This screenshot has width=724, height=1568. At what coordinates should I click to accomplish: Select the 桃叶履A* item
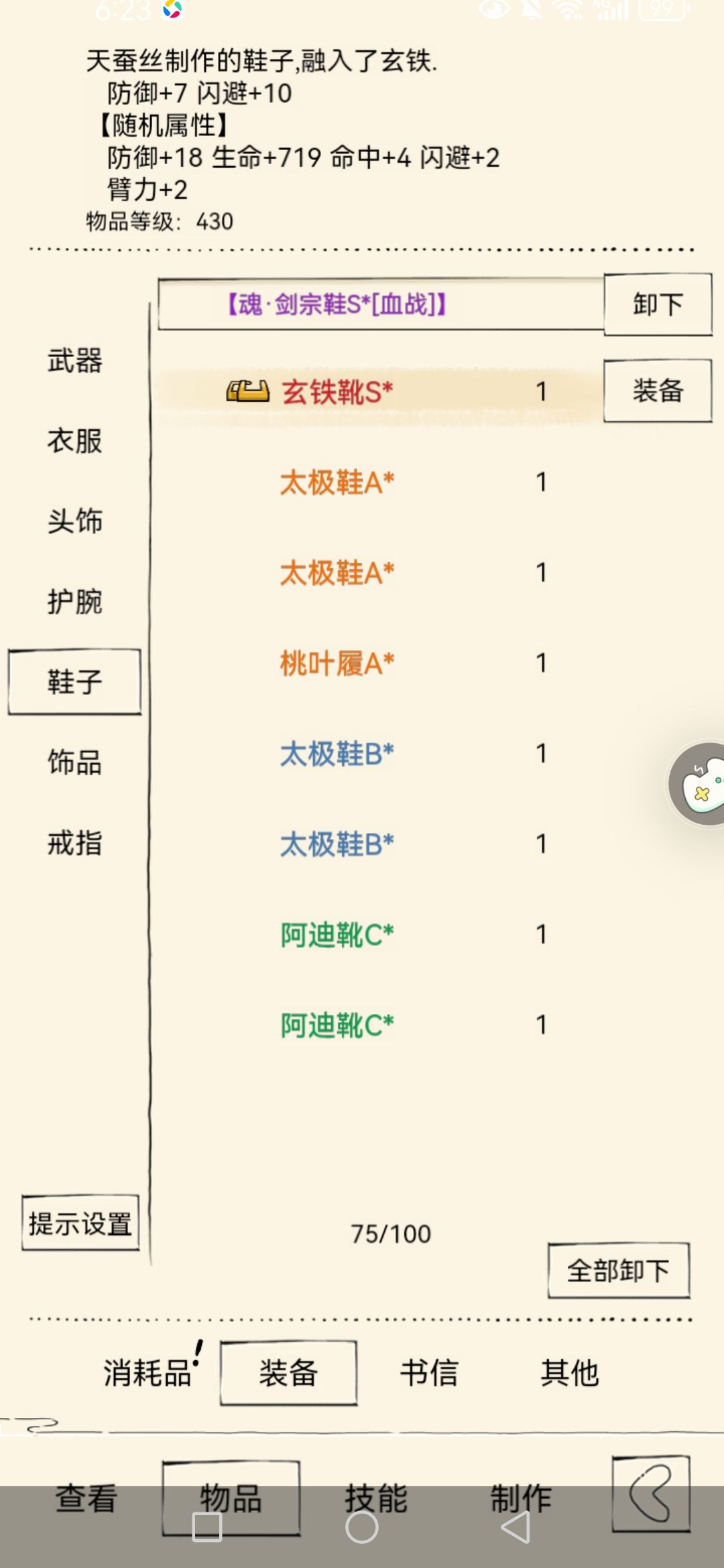[337, 663]
